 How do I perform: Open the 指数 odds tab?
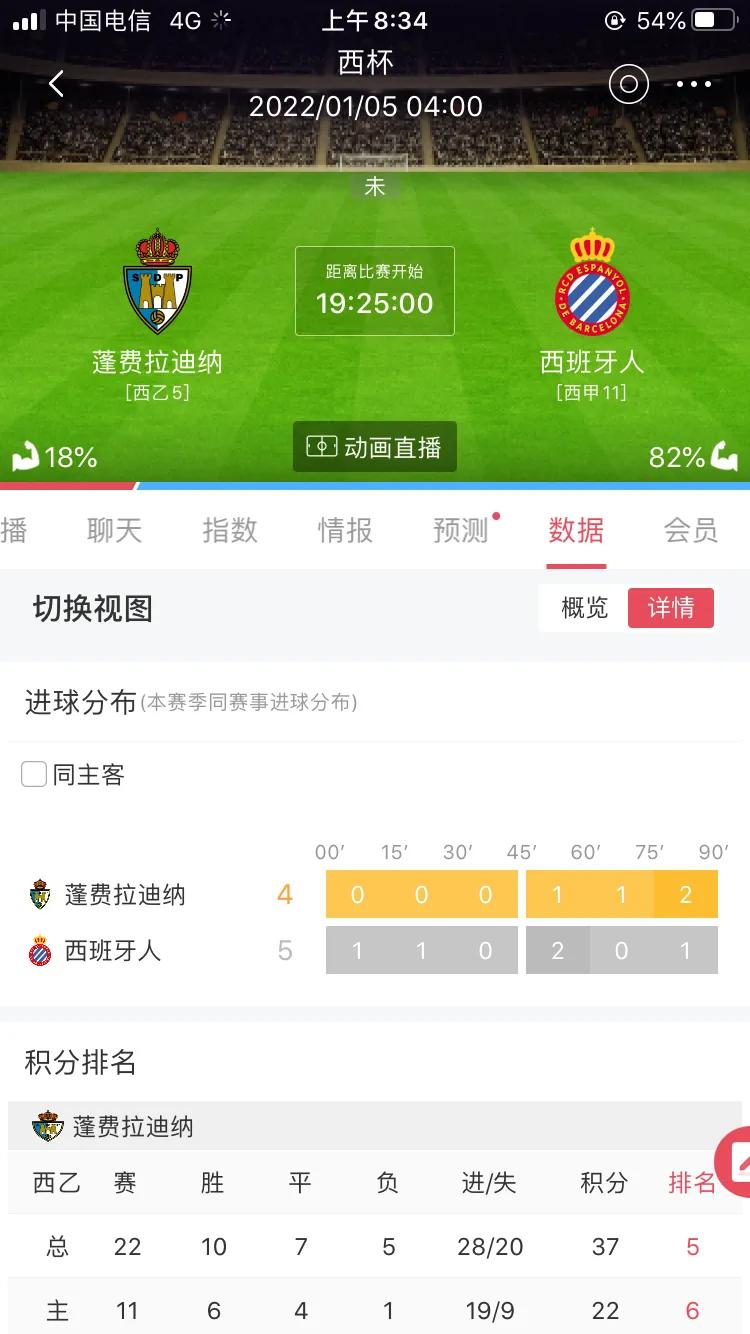(x=231, y=531)
